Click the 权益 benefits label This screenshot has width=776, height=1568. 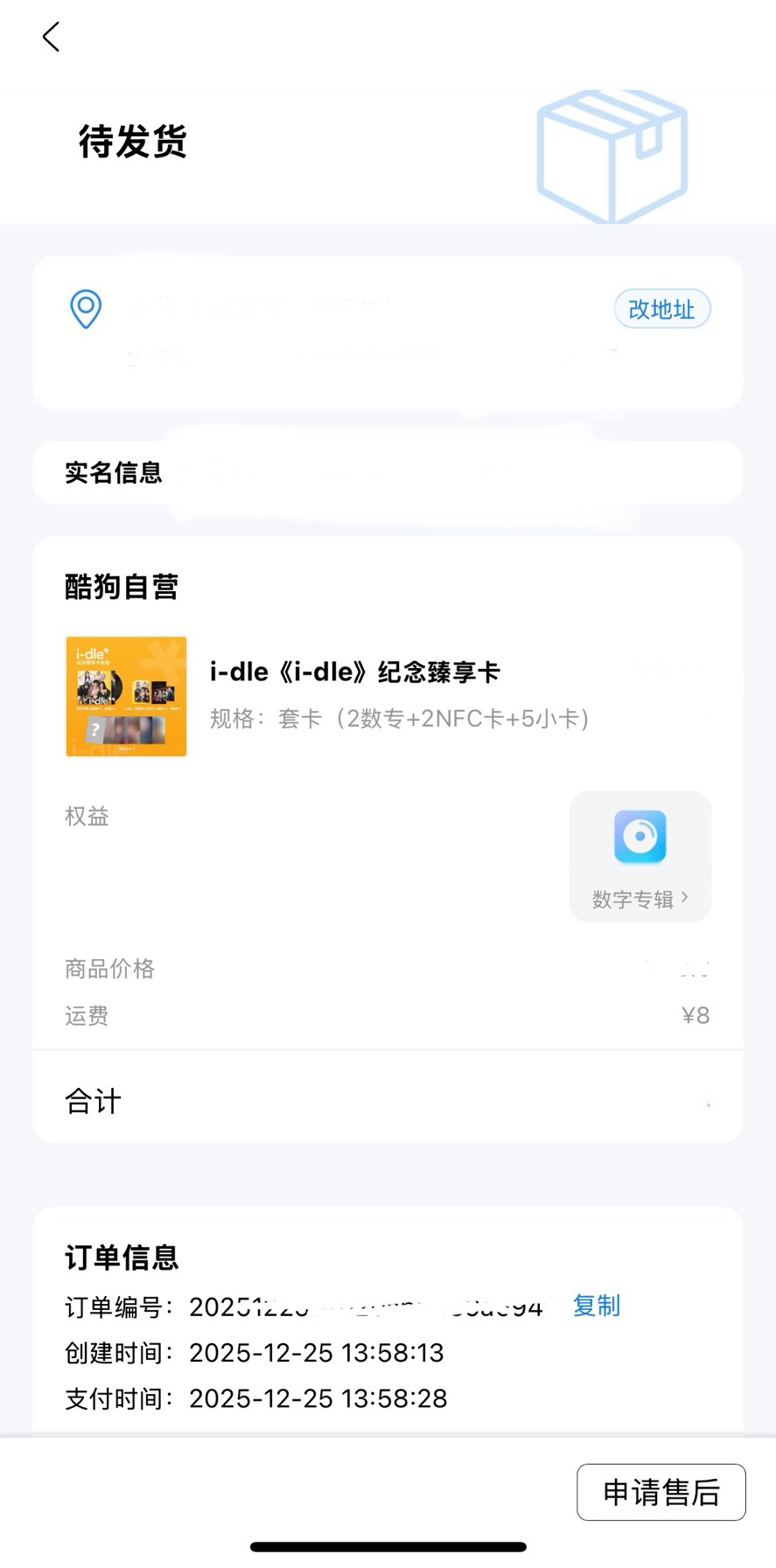[86, 816]
